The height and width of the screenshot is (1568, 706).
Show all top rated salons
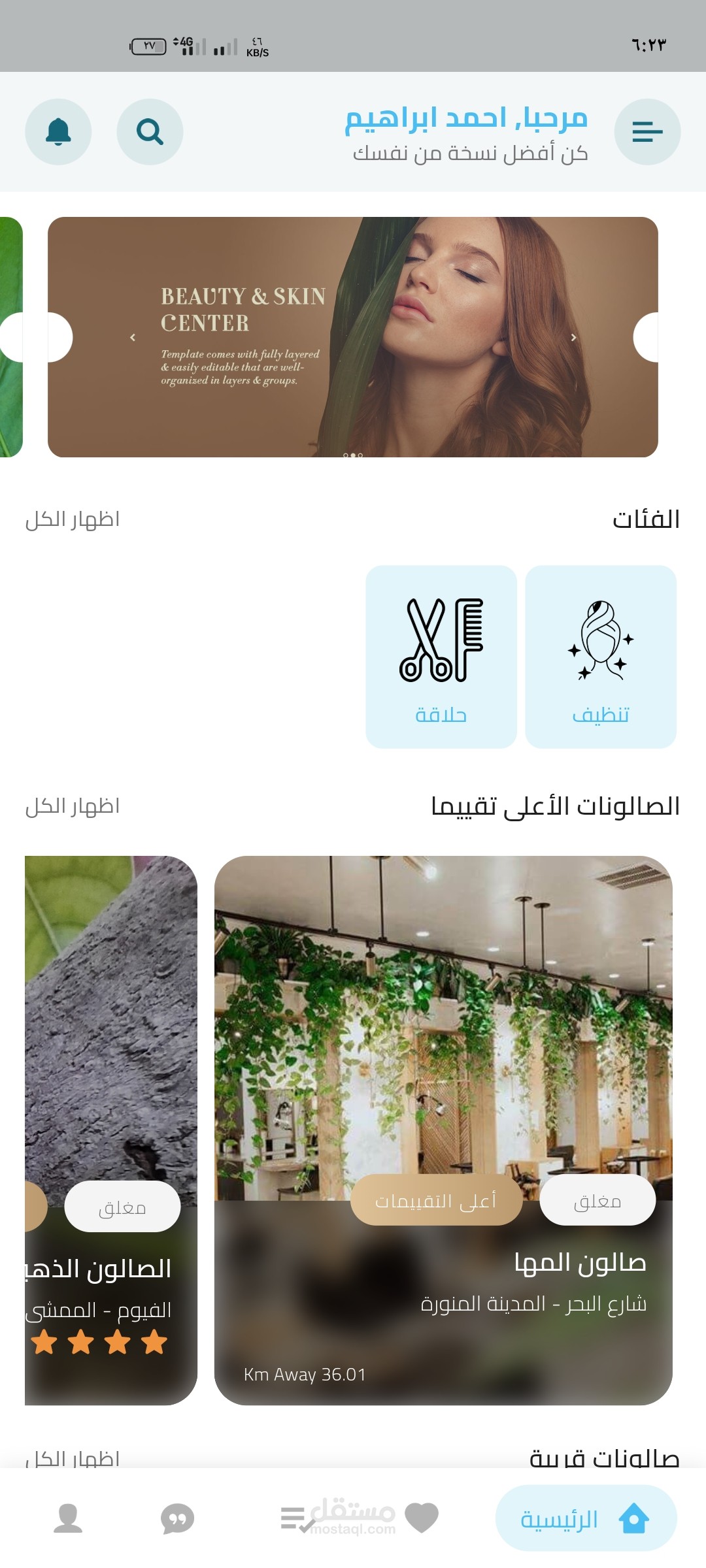point(73,807)
